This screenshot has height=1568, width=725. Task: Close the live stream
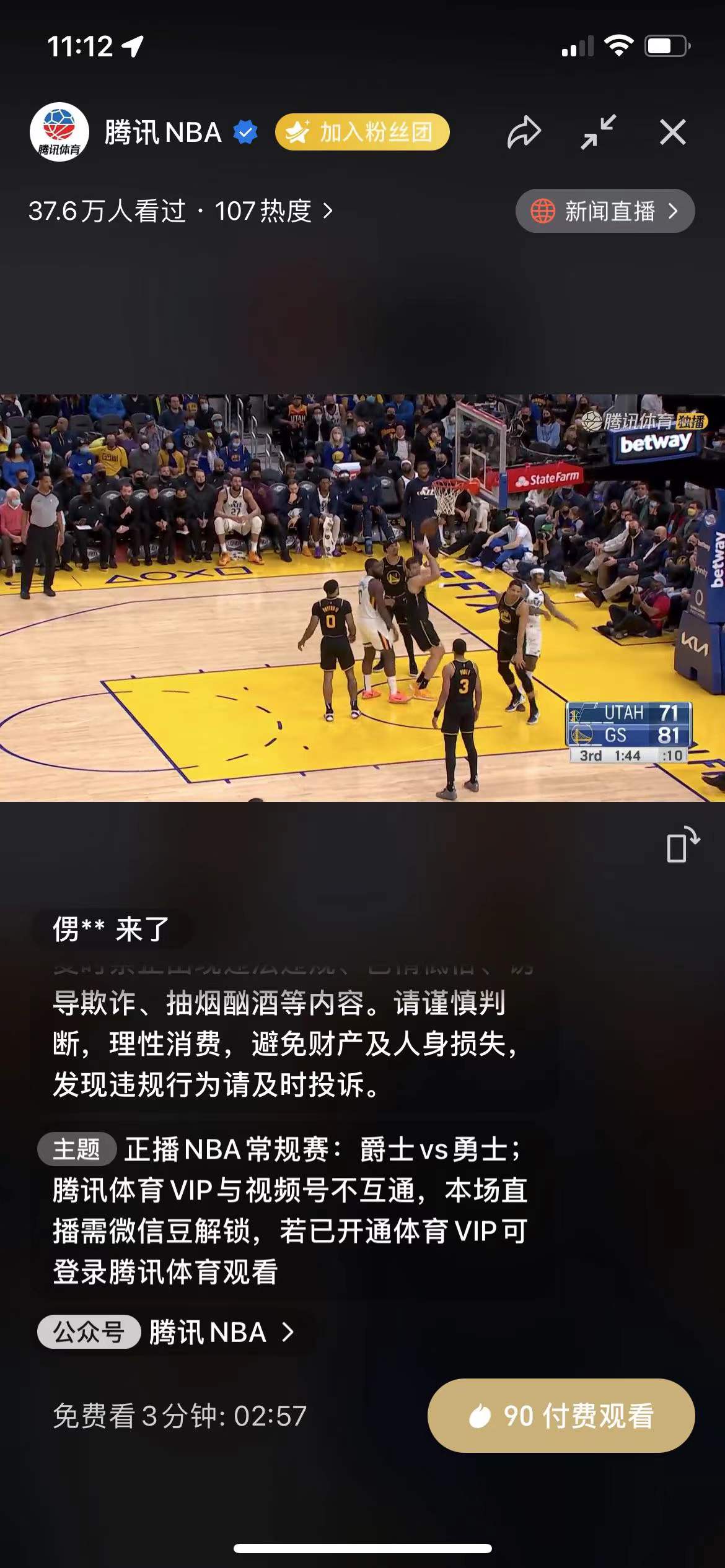pyautogui.click(x=672, y=132)
